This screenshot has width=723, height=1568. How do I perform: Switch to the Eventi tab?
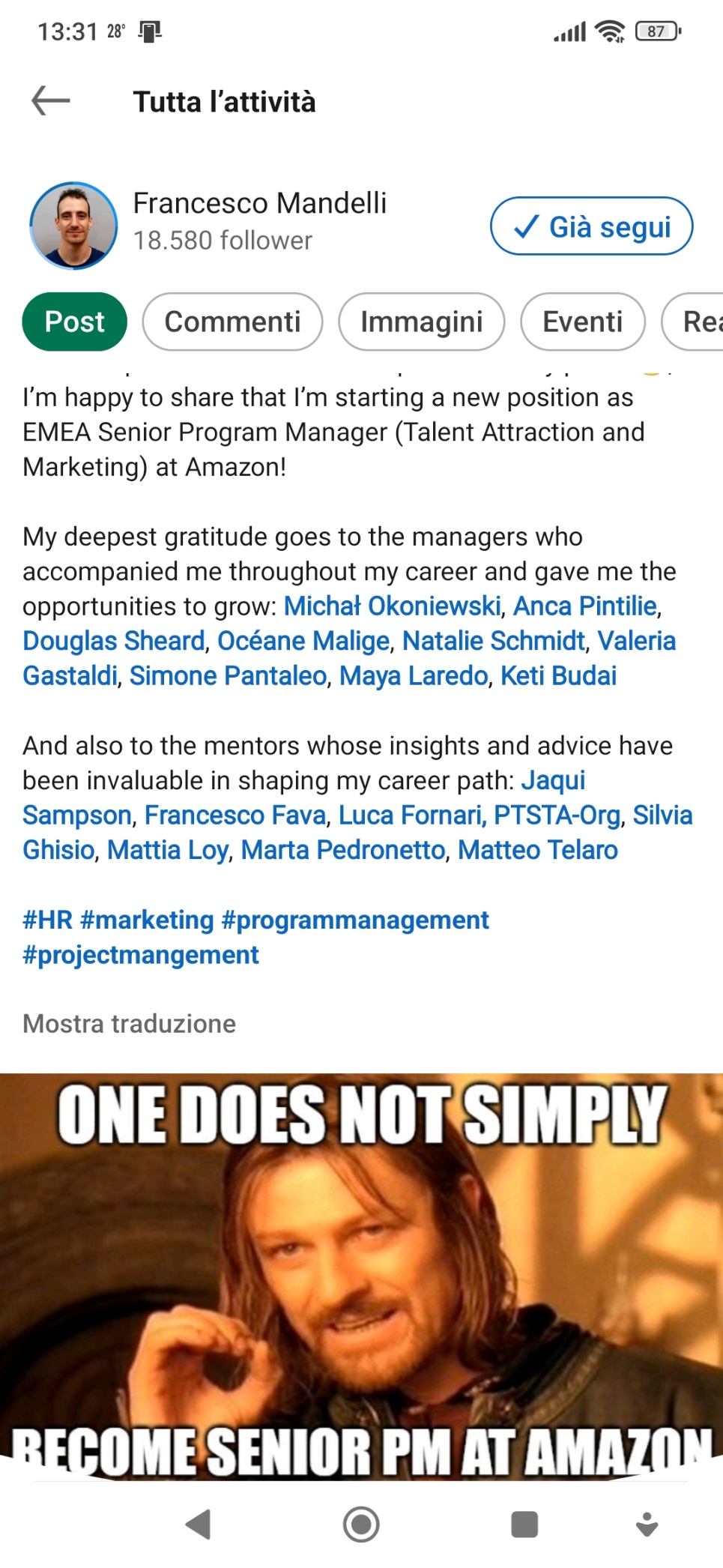[x=582, y=322]
